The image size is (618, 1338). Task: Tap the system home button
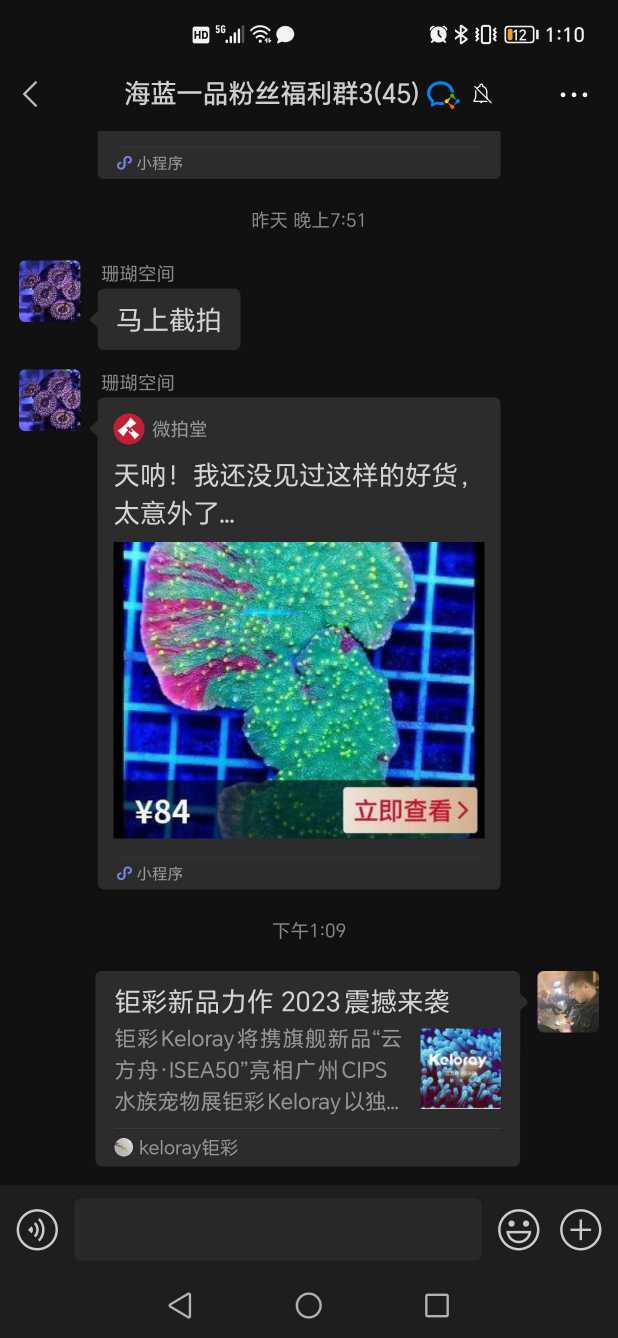point(309,1305)
